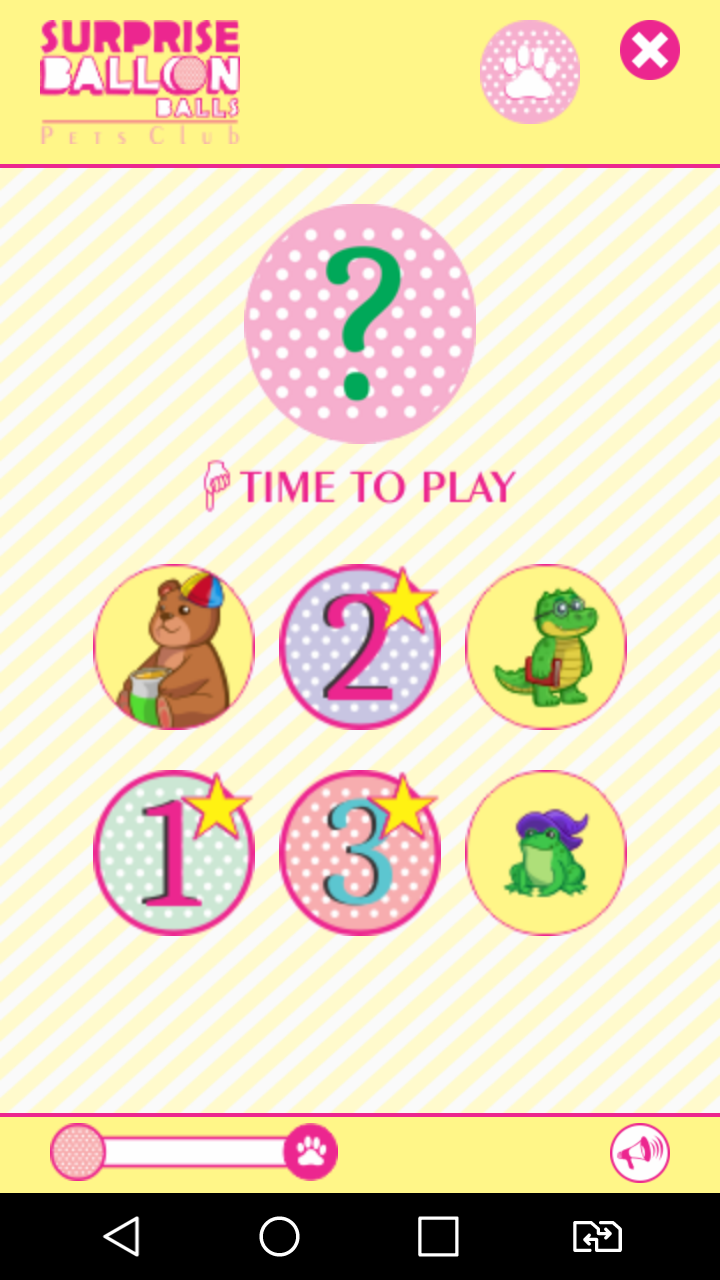Select the teddy bear pet
Image resolution: width=720 pixels, height=1280 pixels.
pyautogui.click(x=174, y=647)
